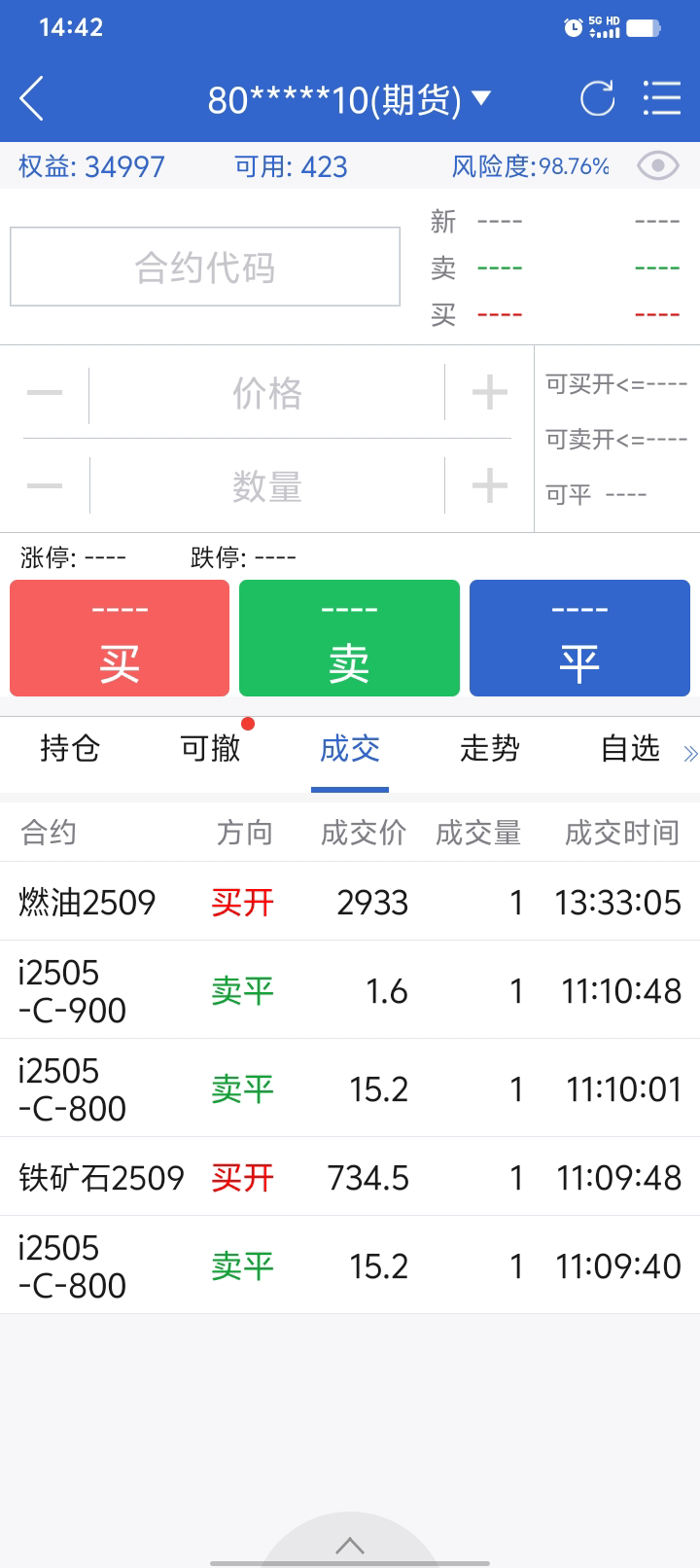Decrease the price with minus

(x=45, y=394)
